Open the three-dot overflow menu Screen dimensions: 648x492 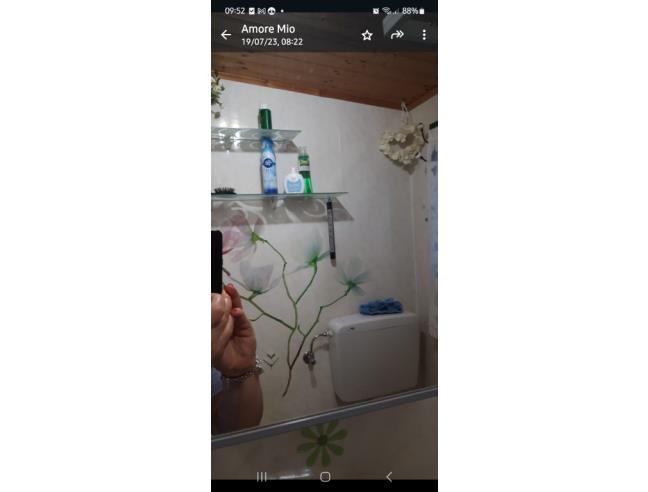[424, 35]
